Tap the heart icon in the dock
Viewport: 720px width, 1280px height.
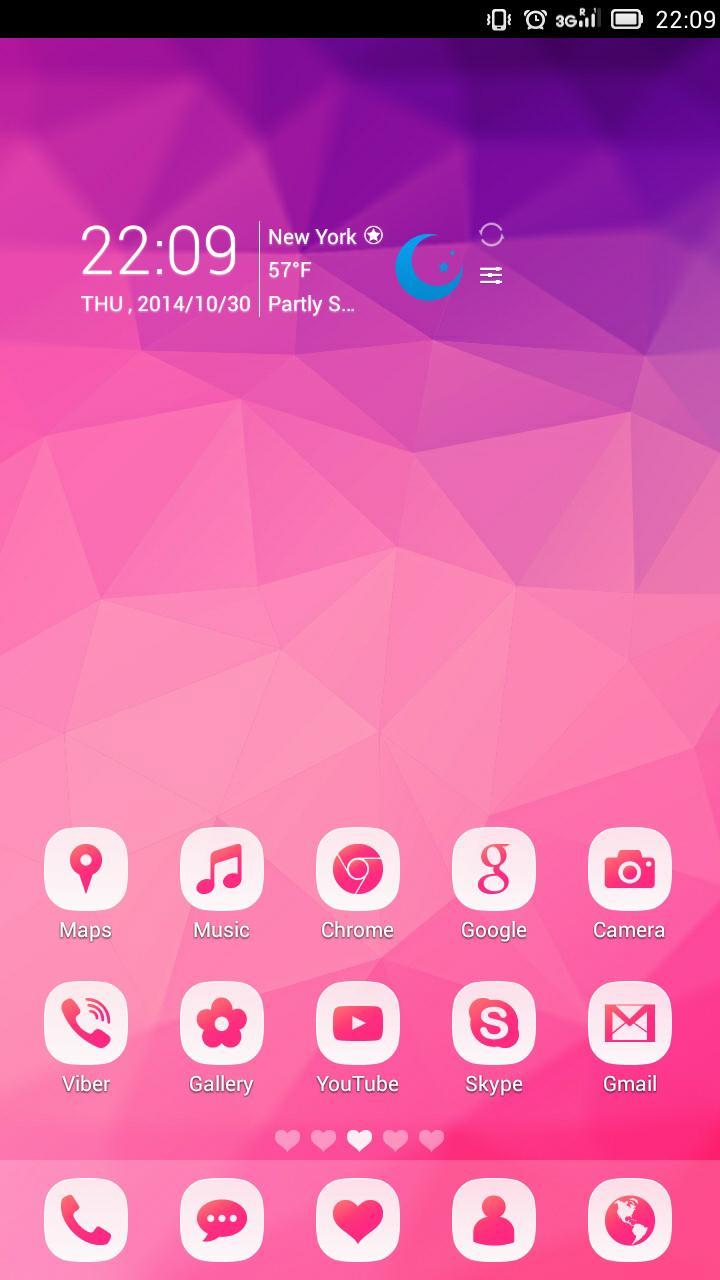coord(358,1220)
